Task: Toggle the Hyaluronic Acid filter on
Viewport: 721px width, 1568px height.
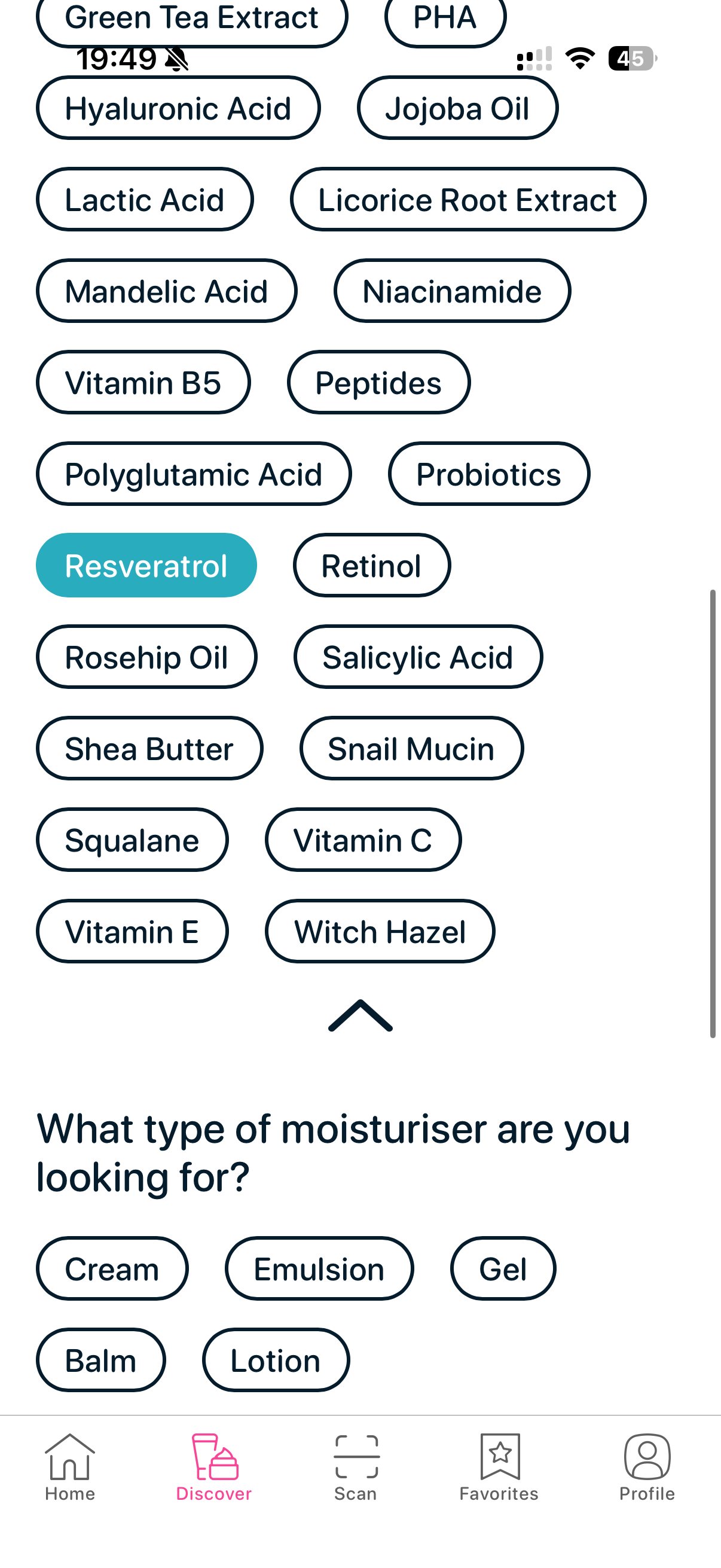Action: (x=179, y=108)
